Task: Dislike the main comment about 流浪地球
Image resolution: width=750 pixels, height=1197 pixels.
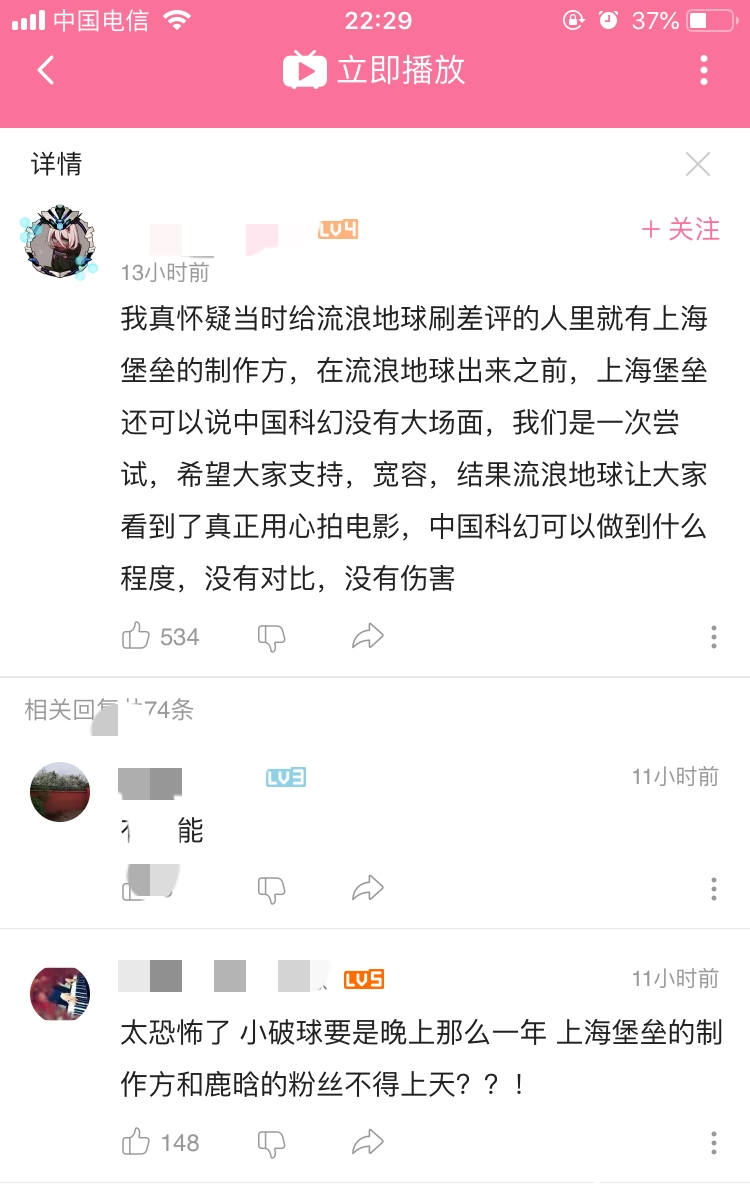Action: point(271,636)
